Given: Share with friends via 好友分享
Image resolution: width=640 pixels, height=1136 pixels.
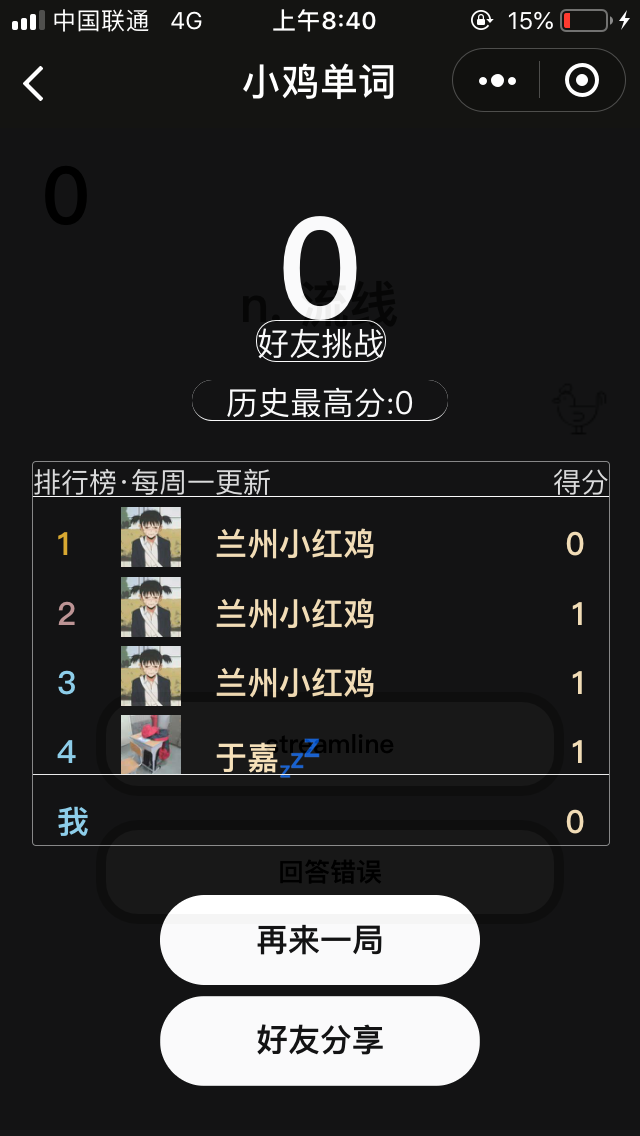Looking at the screenshot, I should click(x=320, y=1040).
